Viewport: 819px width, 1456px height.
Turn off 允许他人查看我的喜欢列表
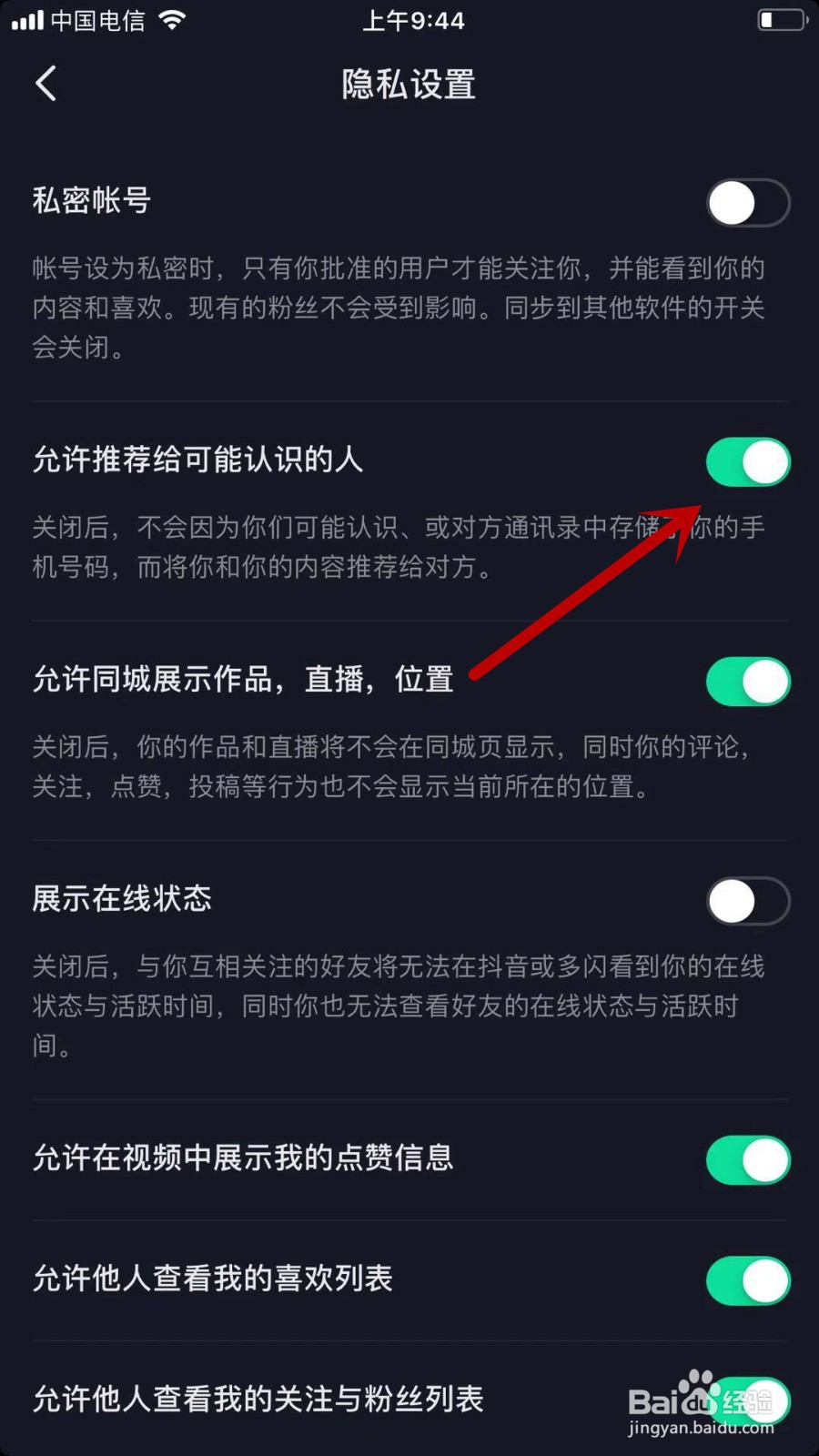tap(748, 1280)
